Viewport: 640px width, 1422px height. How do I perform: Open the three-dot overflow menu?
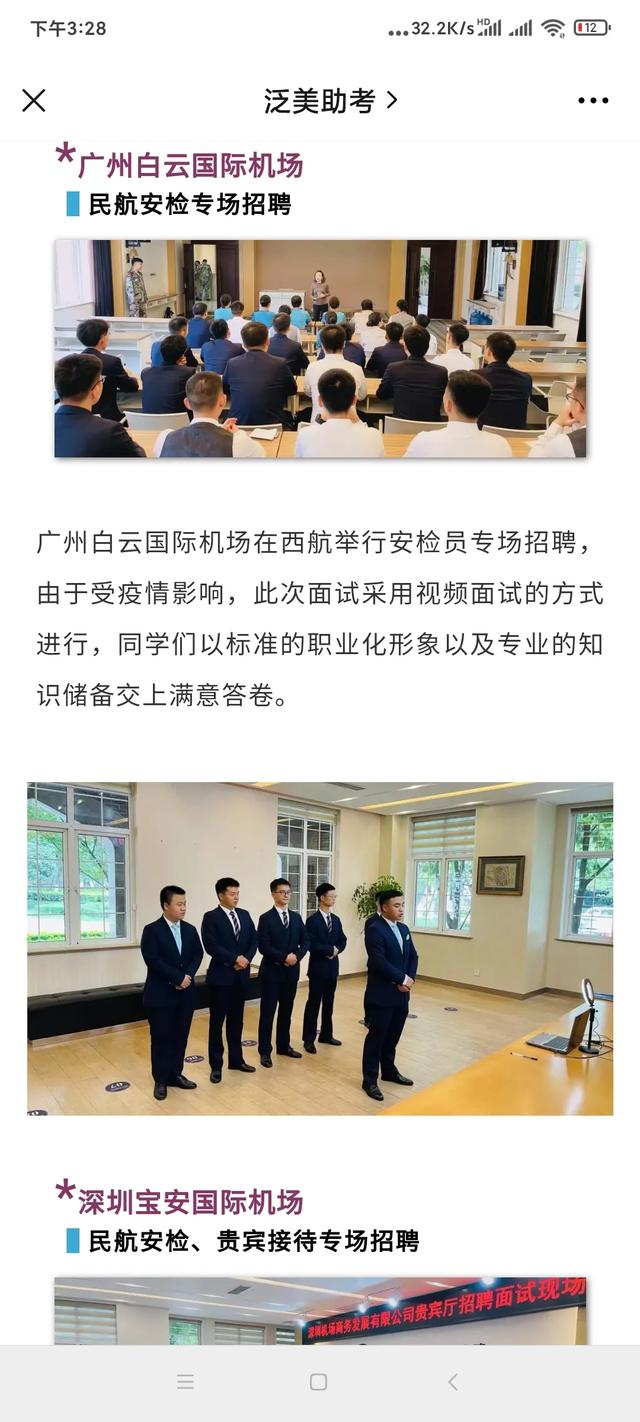(592, 100)
